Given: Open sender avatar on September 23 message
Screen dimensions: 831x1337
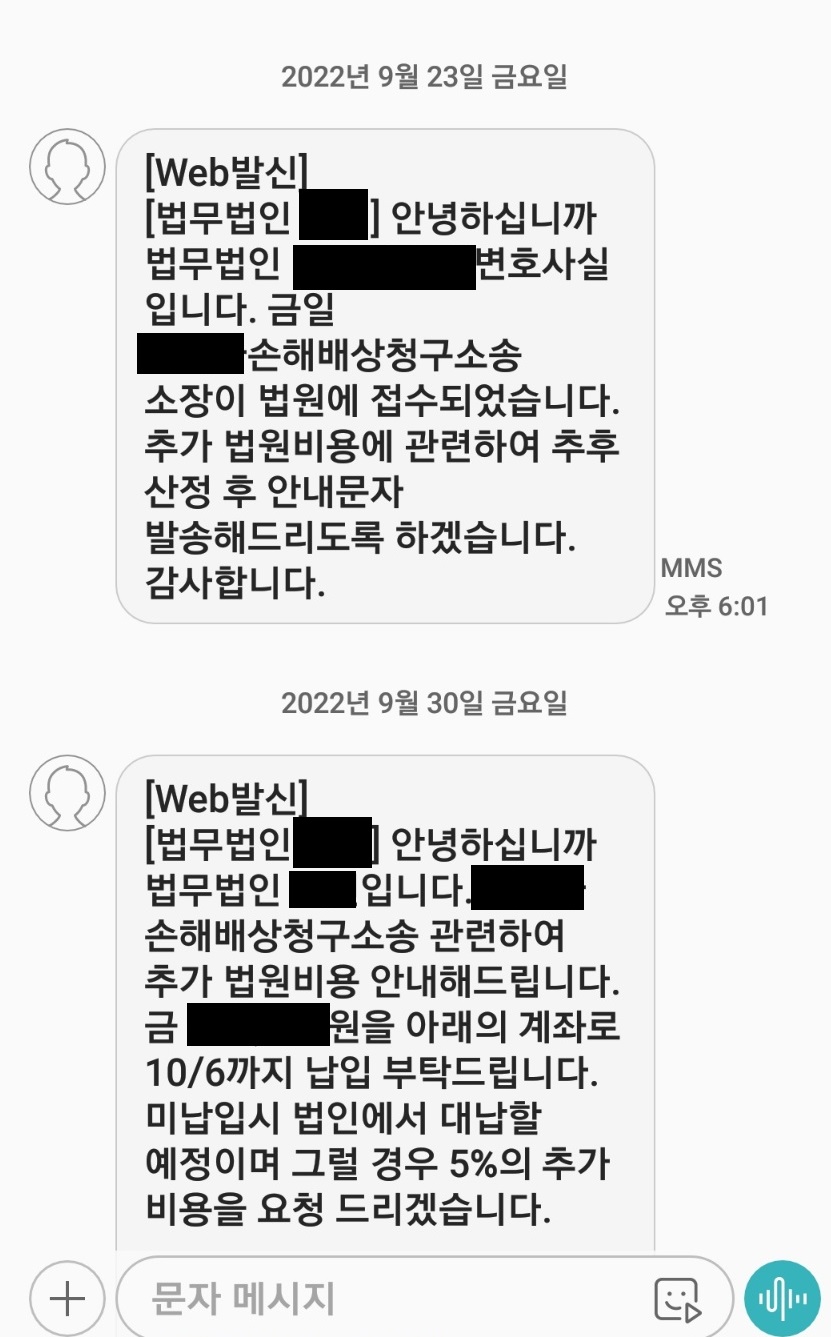Looking at the screenshot, I should click(x=67, y=167).
